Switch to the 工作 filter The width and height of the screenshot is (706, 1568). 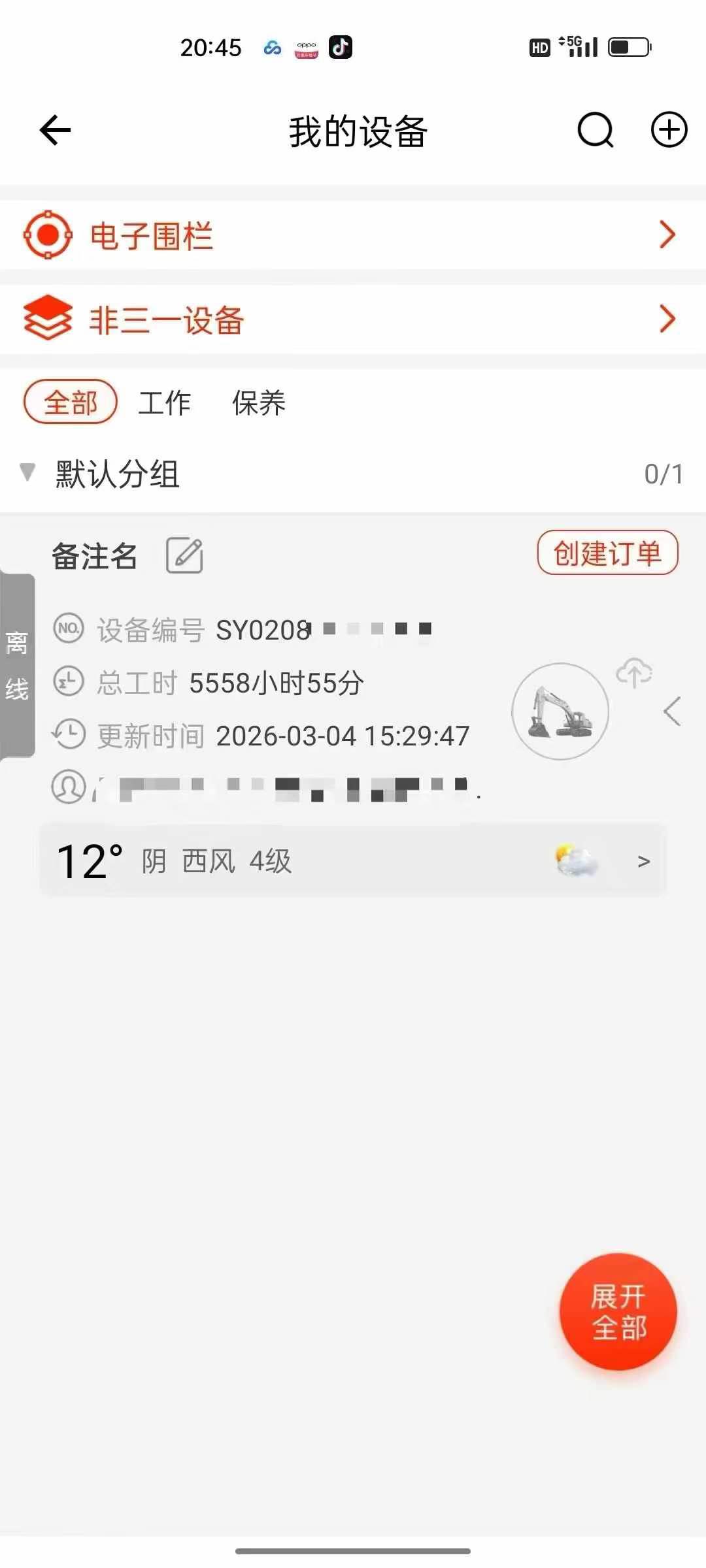point(164,402)
